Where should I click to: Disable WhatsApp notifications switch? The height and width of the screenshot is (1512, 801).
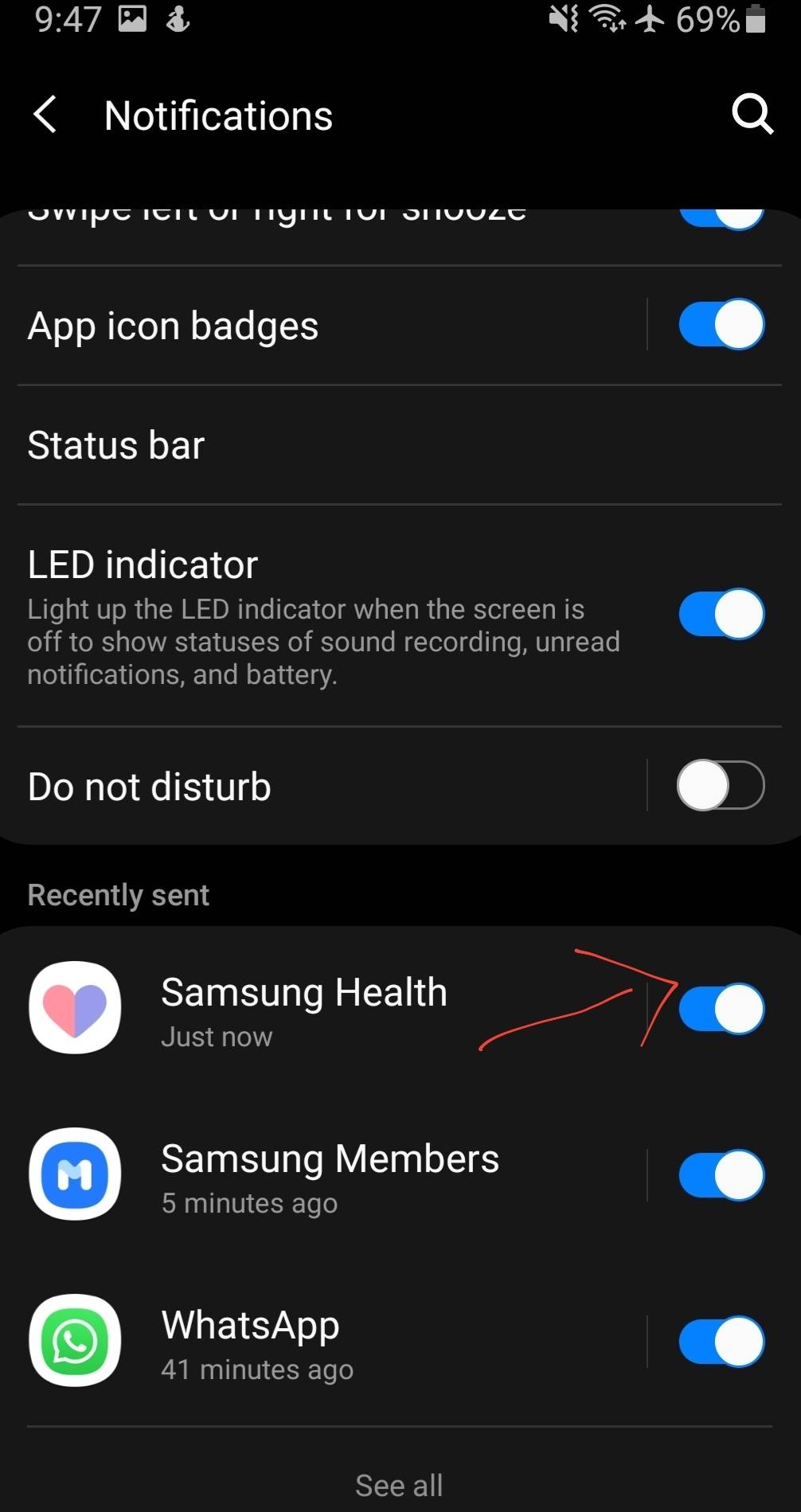click(720, 1341)
